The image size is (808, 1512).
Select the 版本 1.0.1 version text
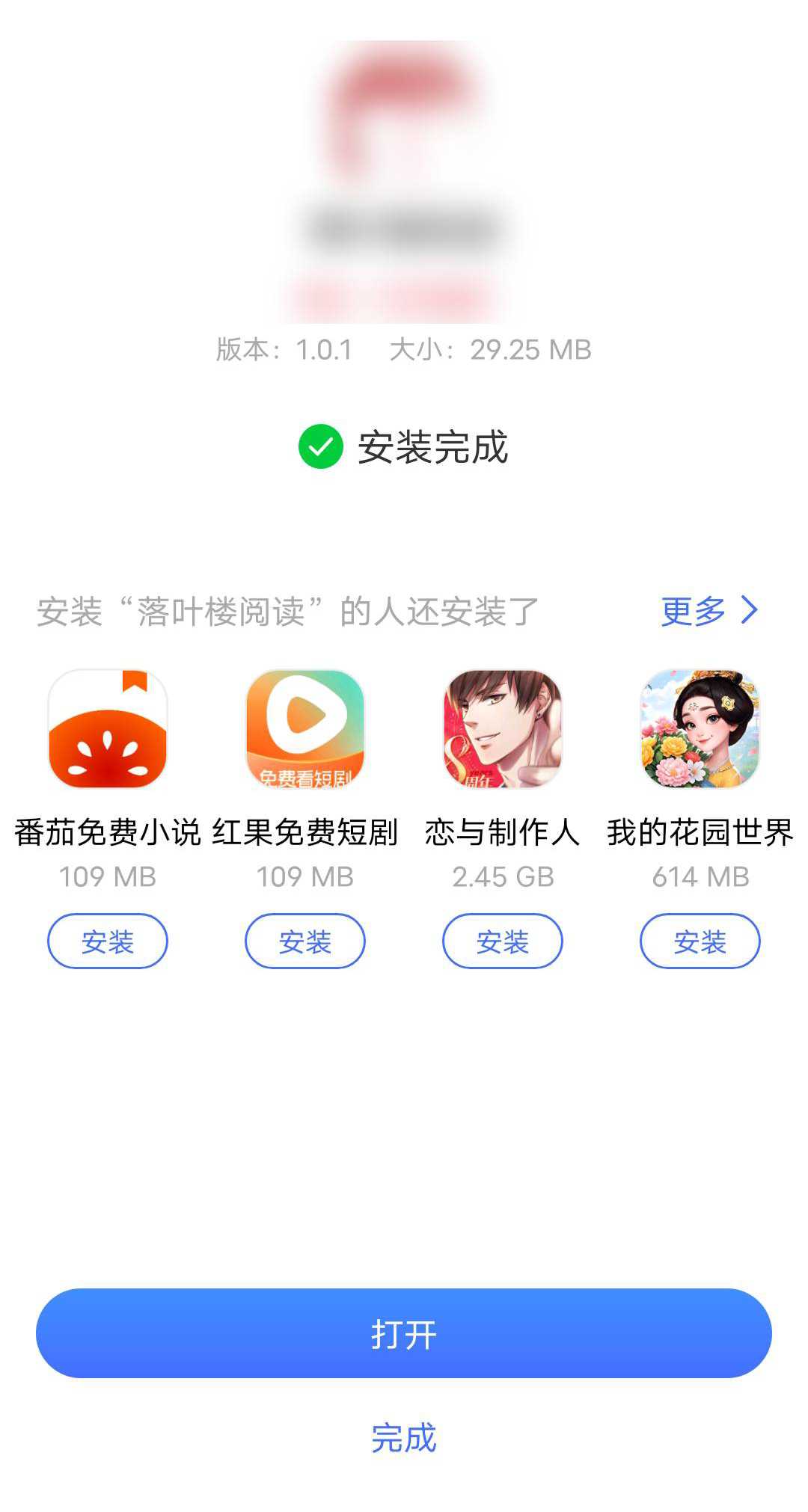tap(284, 348)
